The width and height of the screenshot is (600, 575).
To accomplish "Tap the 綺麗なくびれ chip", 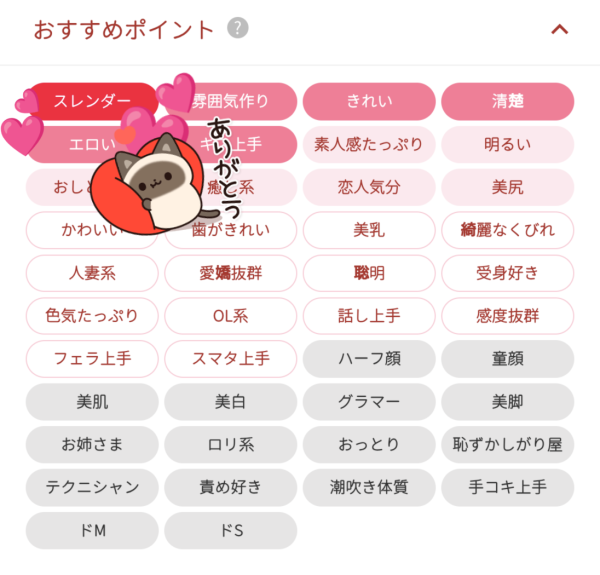I will [x=507, y=230].
